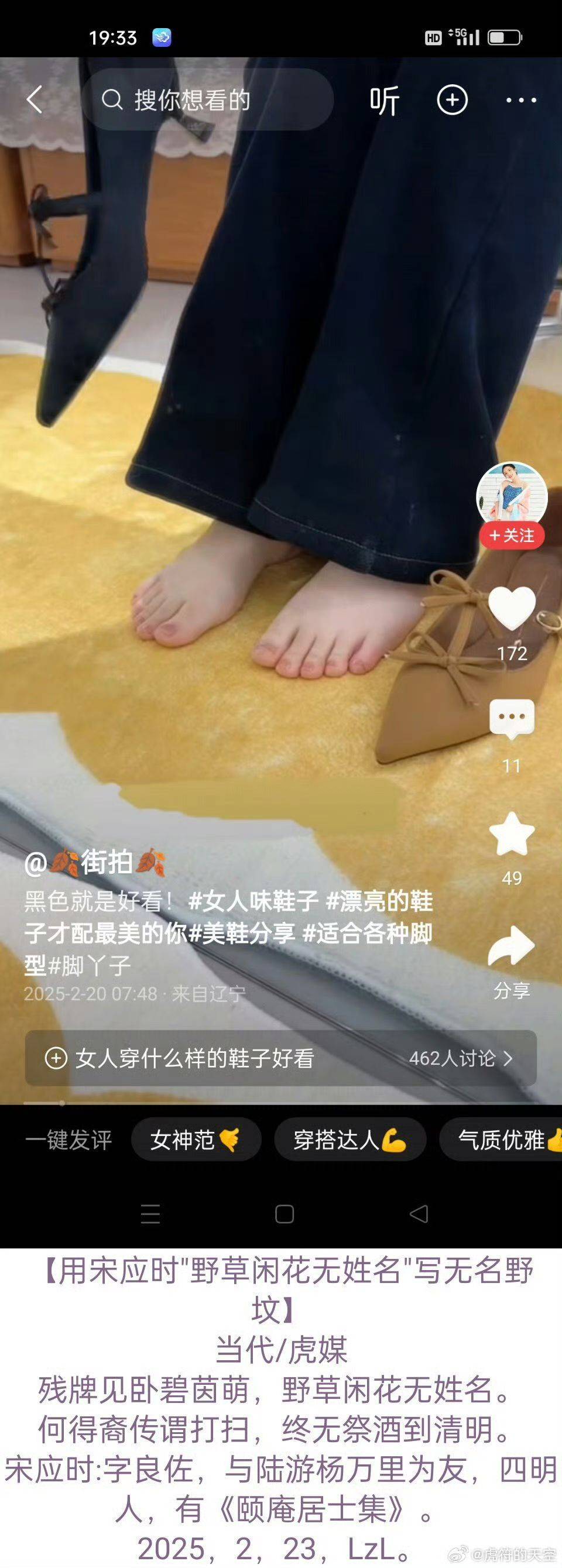Tap the 听 listen button
The image size is (562, 1568).
[x=384, y=101]
